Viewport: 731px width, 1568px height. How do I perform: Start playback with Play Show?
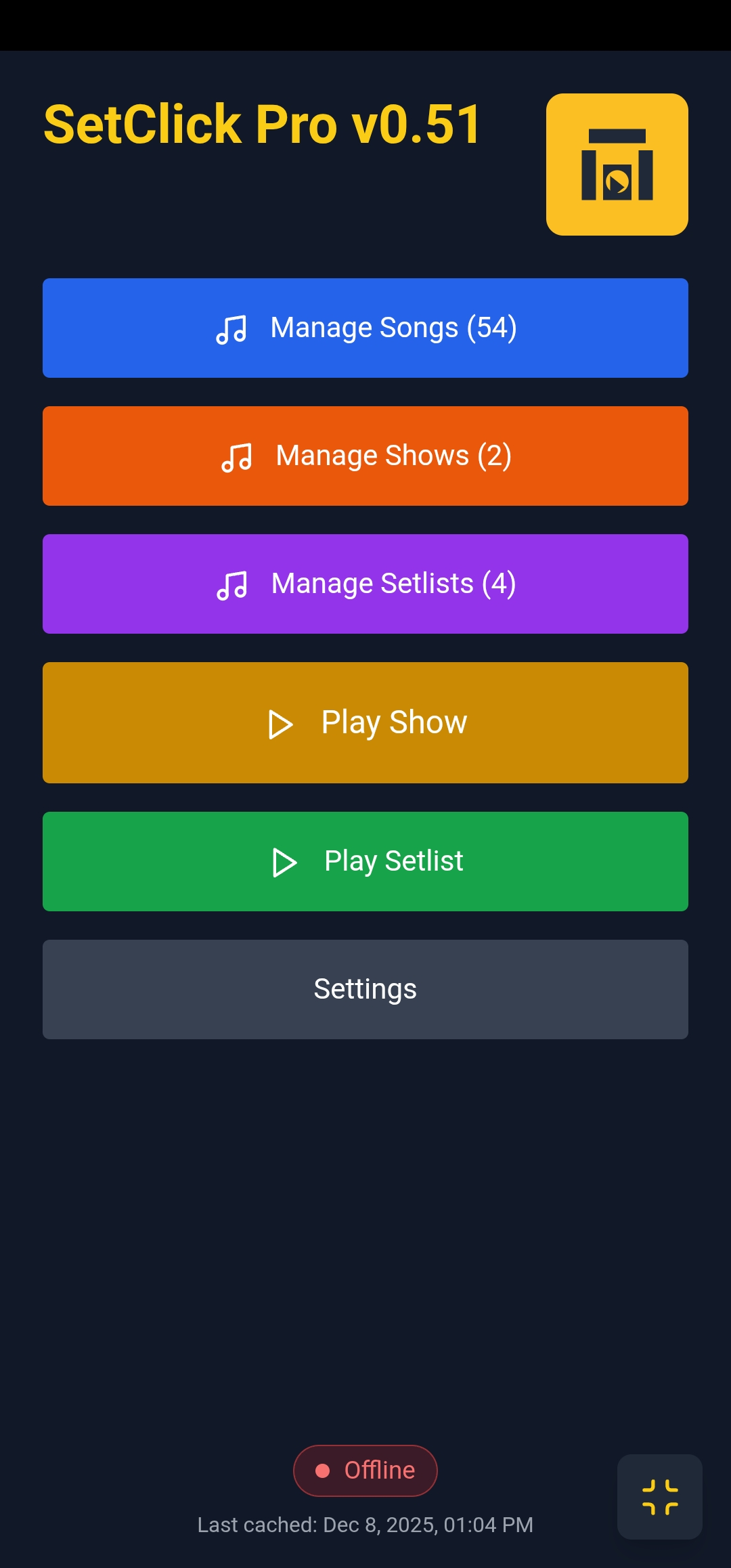365,722
